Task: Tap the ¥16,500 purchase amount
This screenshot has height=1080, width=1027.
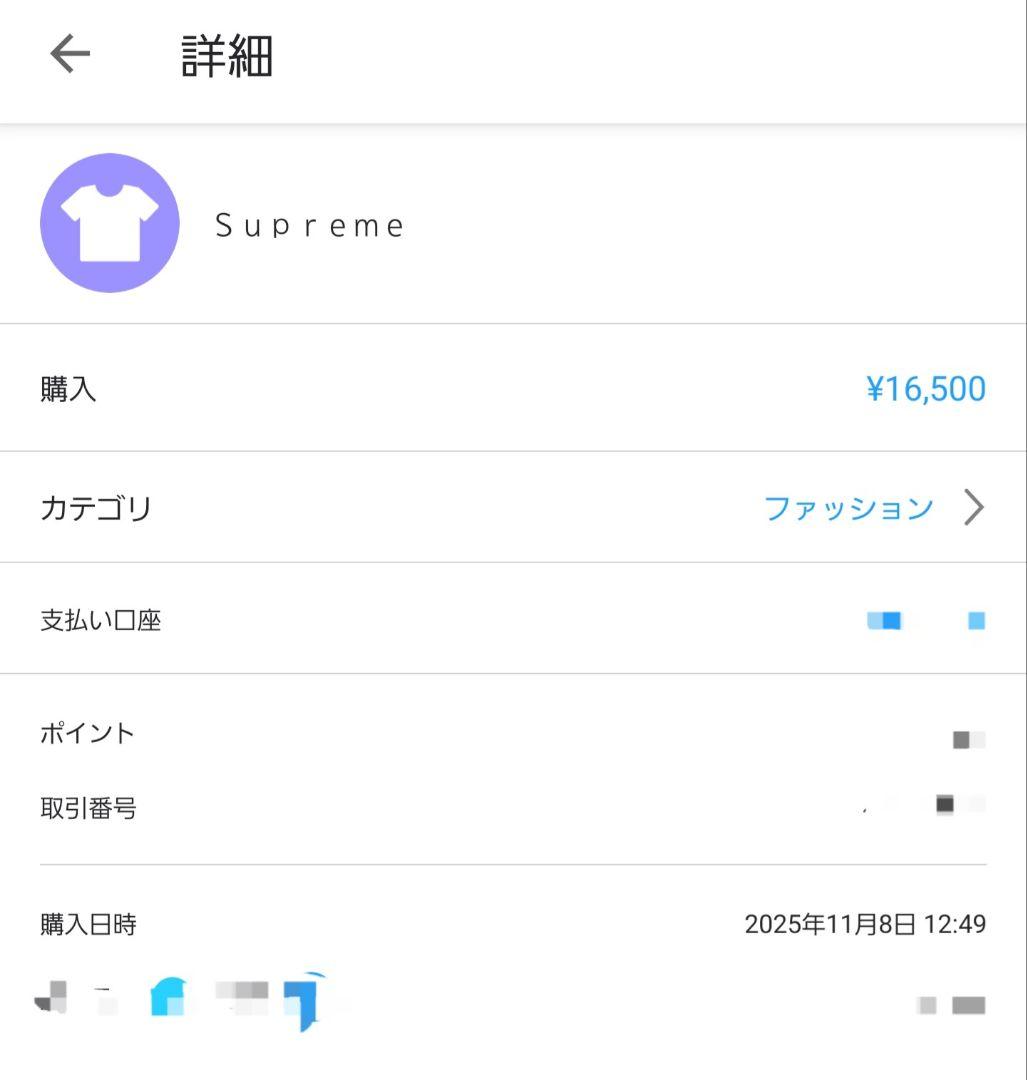Action: point(925,388)
